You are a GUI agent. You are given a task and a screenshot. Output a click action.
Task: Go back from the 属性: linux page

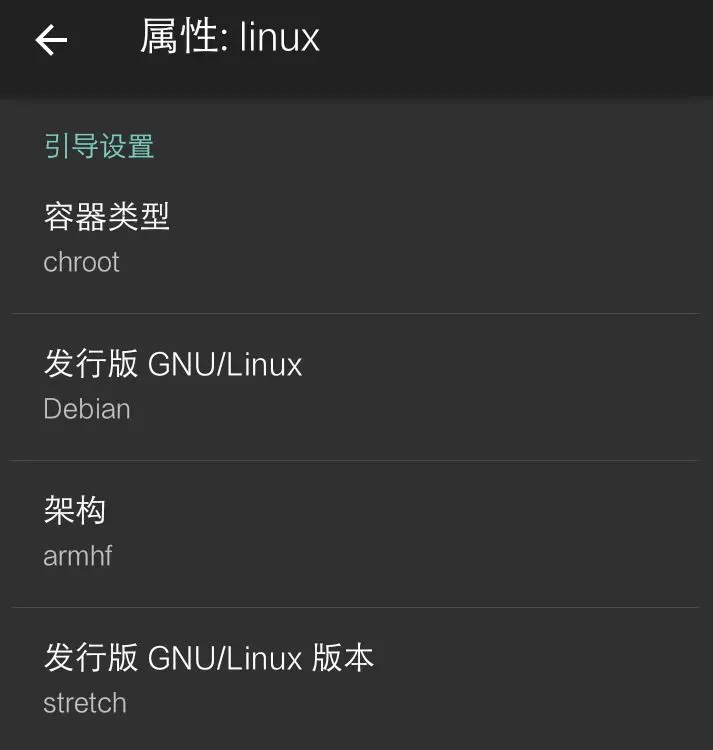tap(51, 40)
